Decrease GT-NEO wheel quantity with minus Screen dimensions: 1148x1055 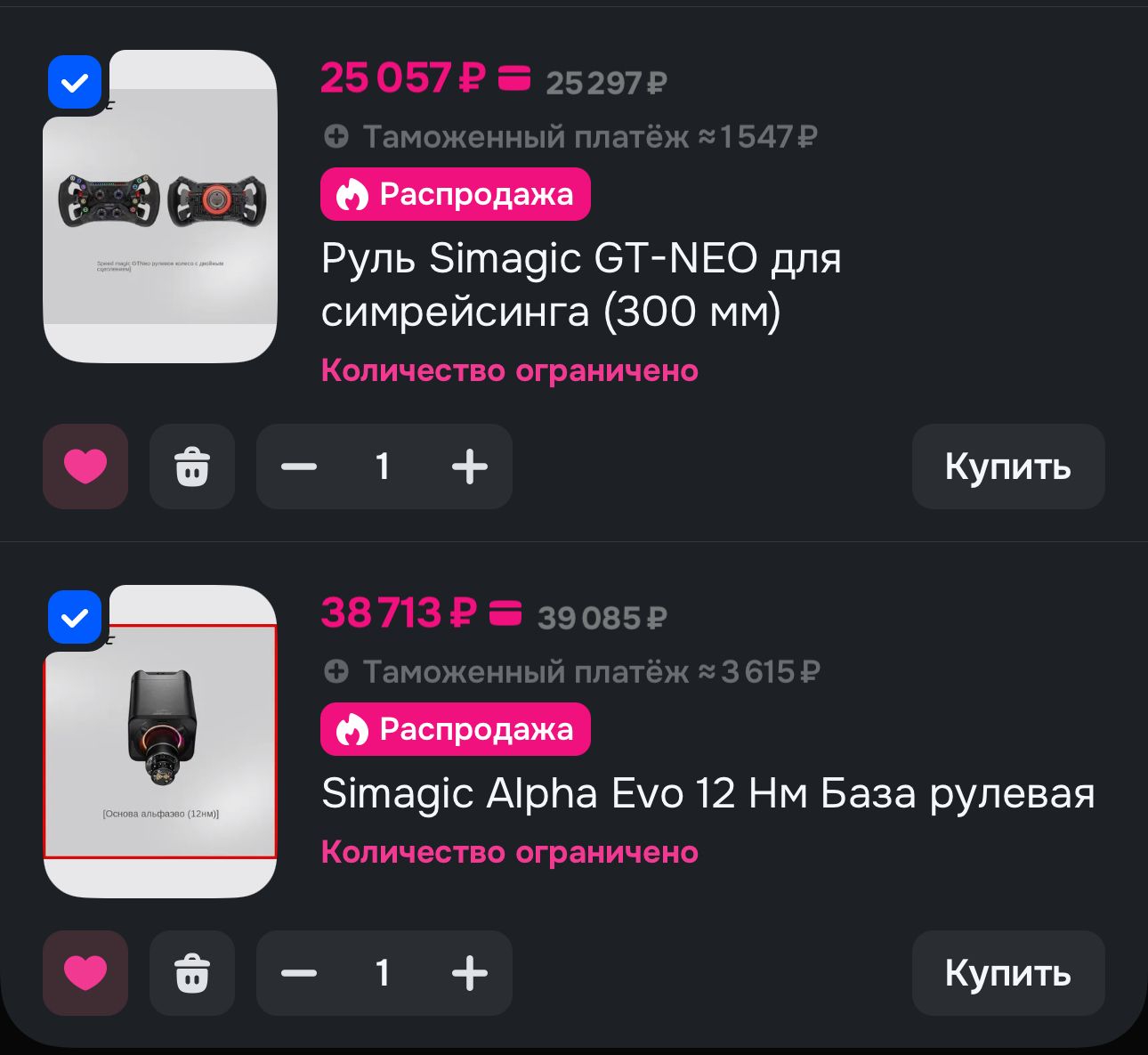coord(299,467)
